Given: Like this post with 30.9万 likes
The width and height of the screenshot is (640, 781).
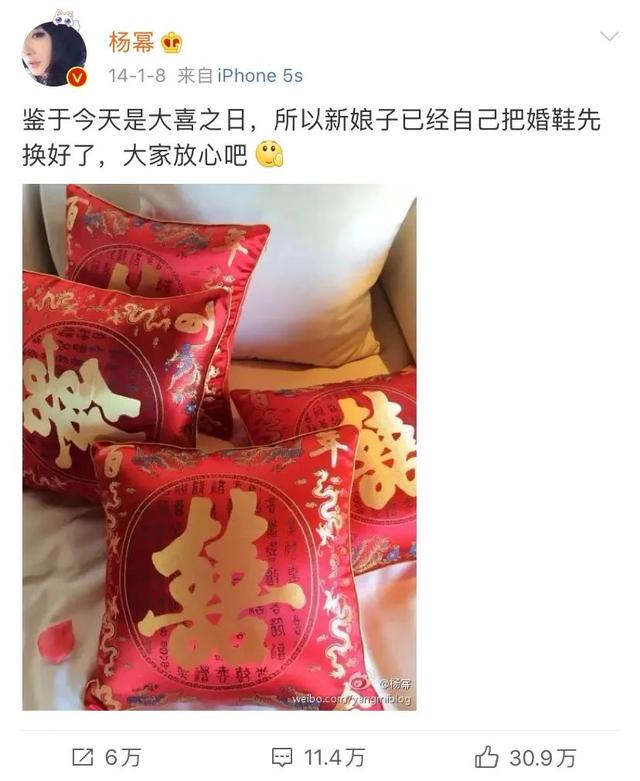Looking at the screenshot, I should tap(526, 757).
